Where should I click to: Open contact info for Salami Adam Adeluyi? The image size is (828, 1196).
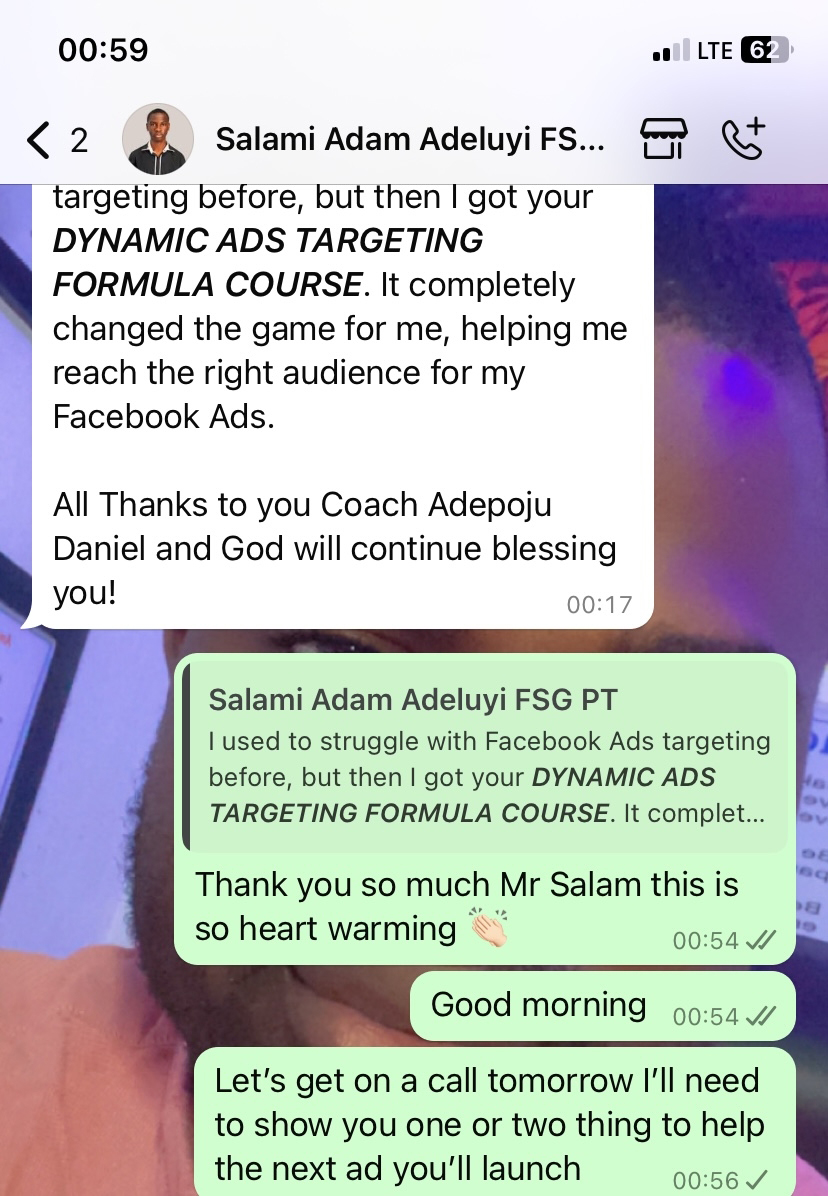coord(410,140)
